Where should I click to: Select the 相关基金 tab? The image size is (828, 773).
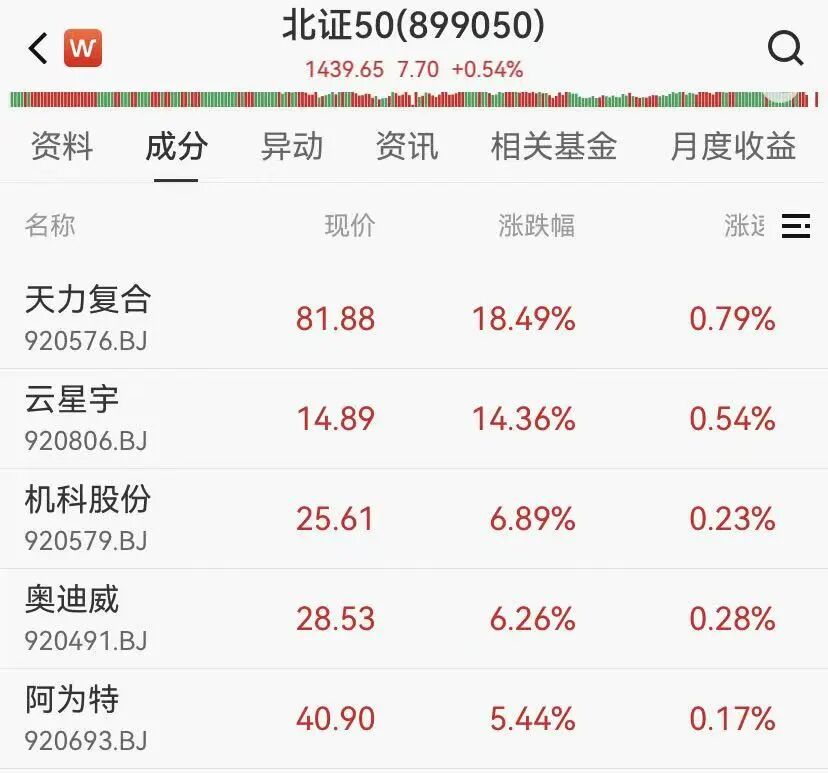coord(553,147)
